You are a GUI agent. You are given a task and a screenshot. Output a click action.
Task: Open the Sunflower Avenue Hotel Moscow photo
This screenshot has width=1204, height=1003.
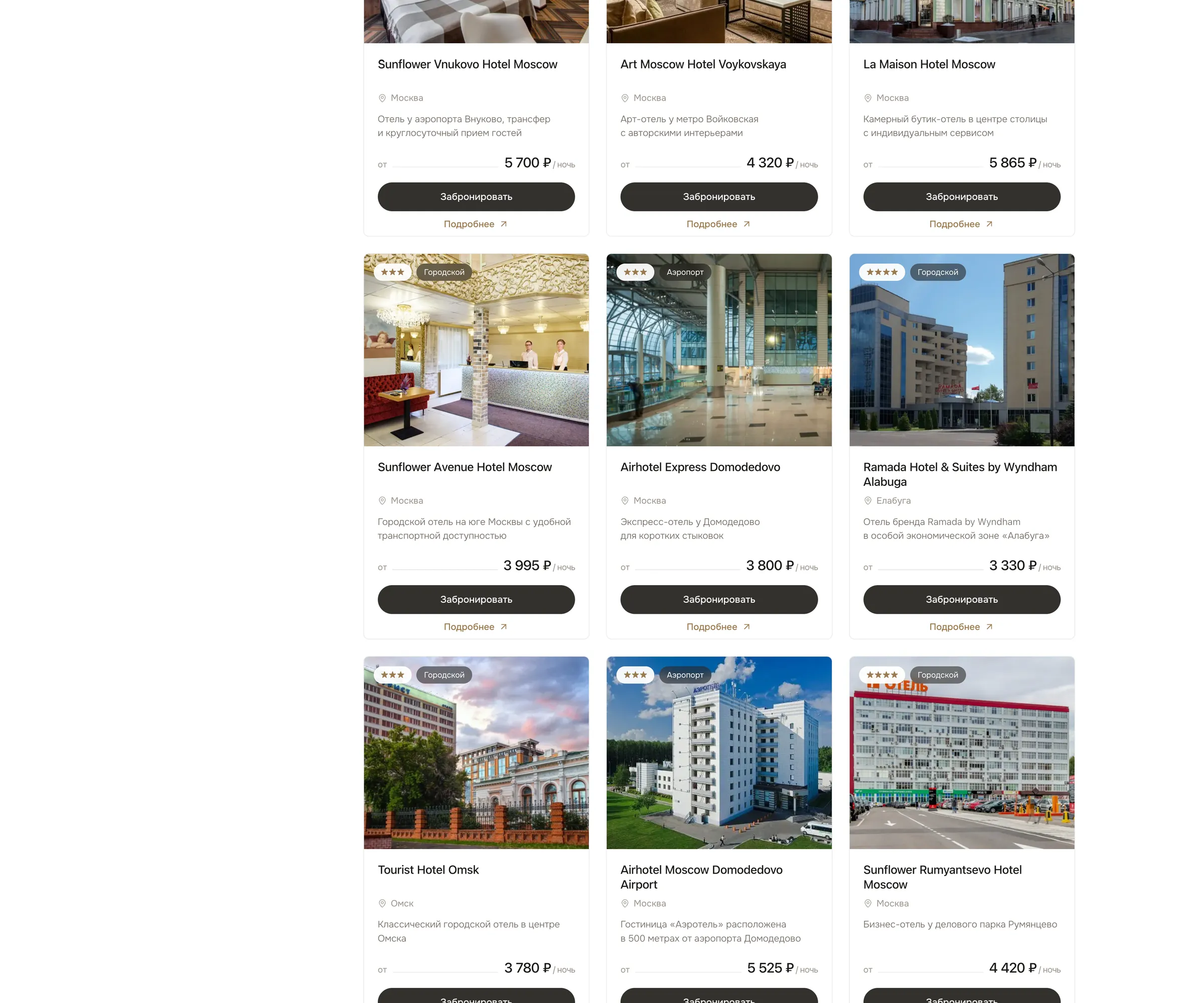[x=476, y=350]
